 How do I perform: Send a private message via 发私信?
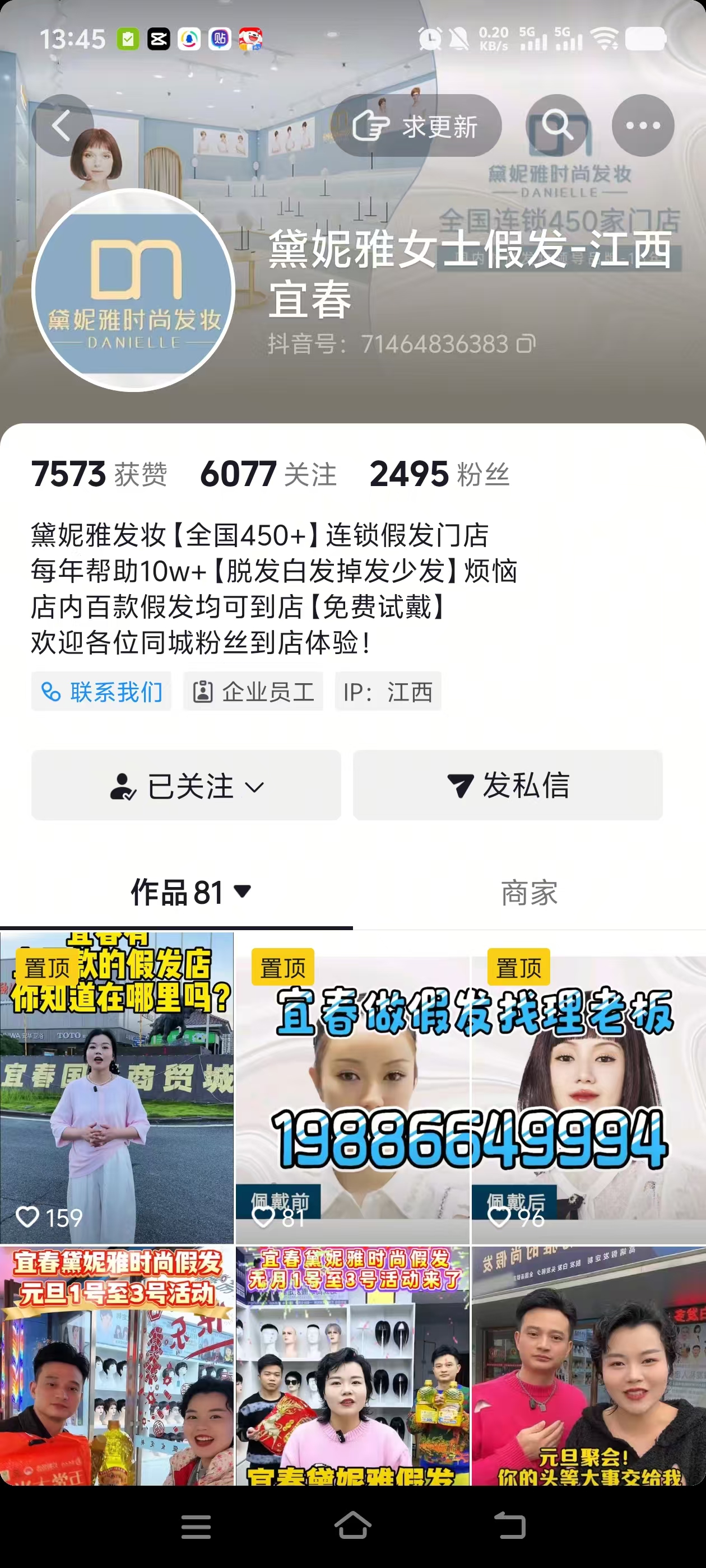508,786
